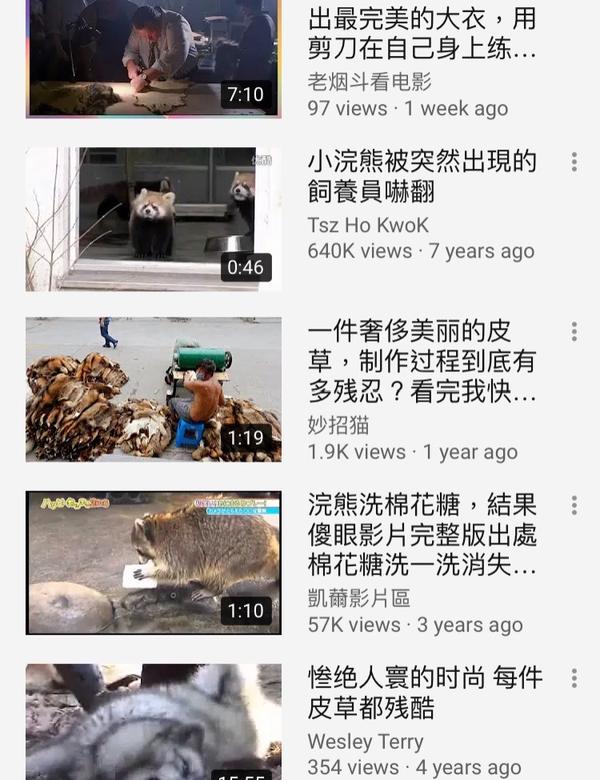The height and width of the screenshot is (780, 600).
Task: Open options for Tsz Ho KwoK video
Action: [x=574, y=162]
